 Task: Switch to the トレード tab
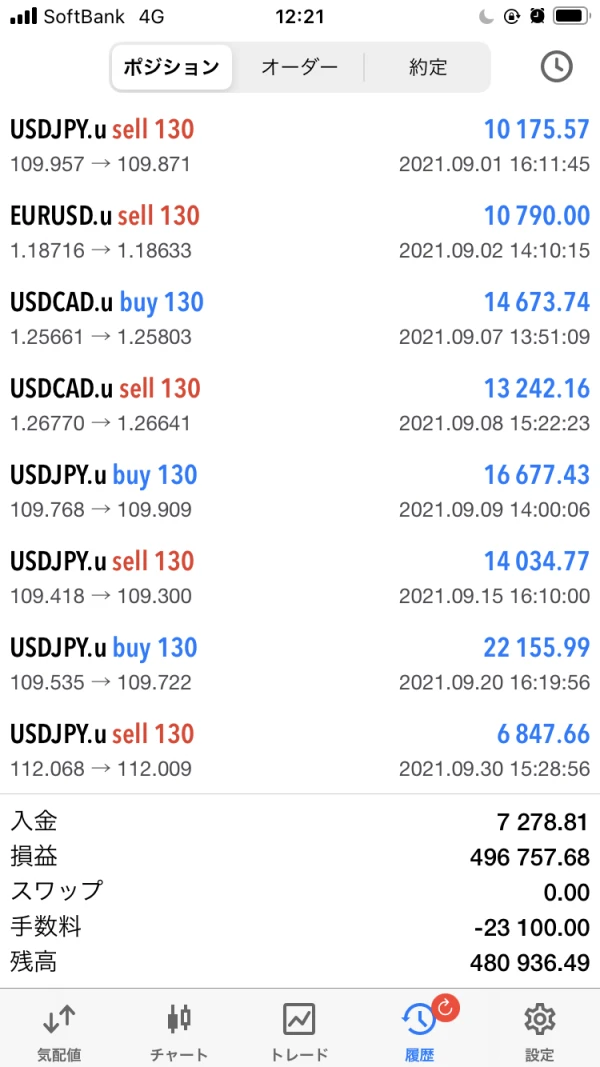(299, 1032)
